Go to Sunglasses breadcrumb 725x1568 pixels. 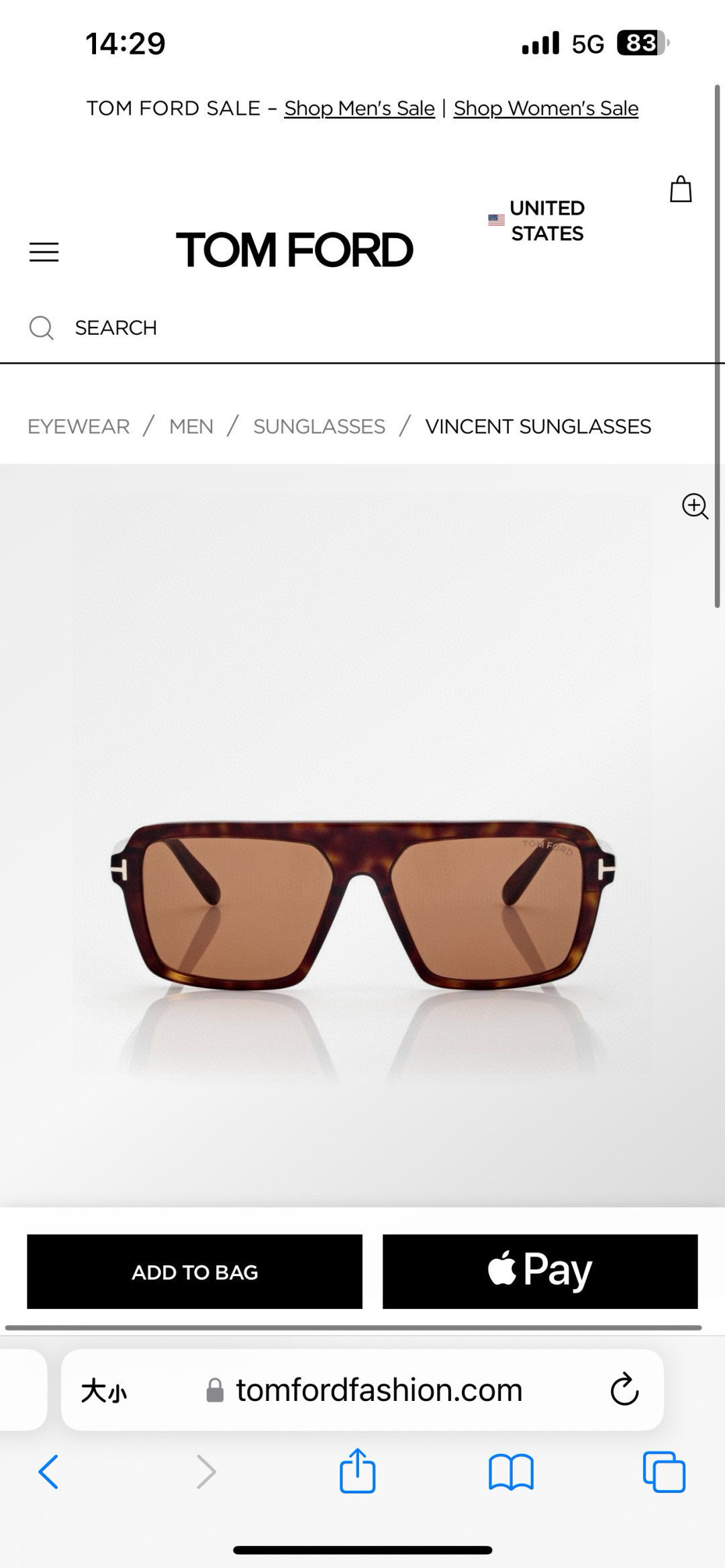click(x=319, y=427)
